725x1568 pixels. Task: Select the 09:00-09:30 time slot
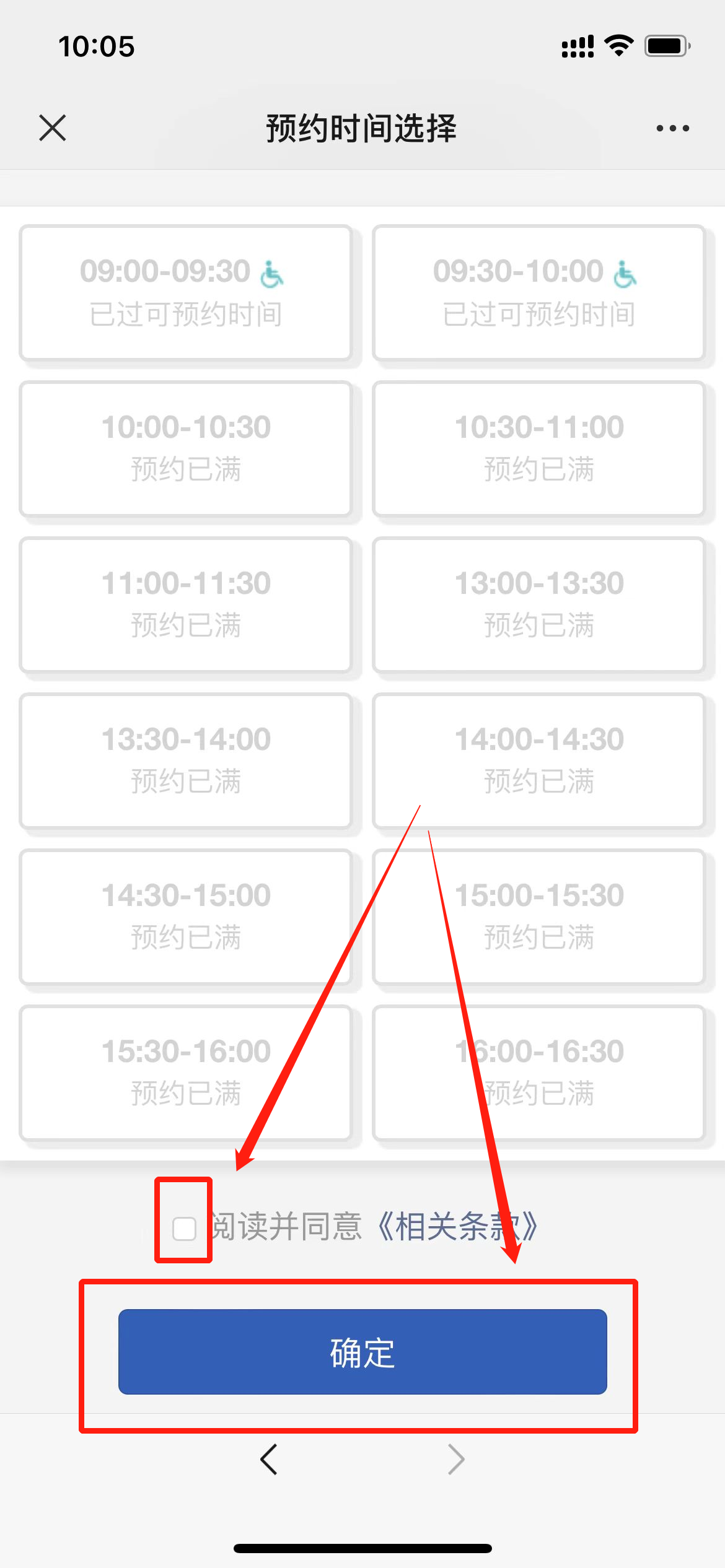tap(185, 292)
